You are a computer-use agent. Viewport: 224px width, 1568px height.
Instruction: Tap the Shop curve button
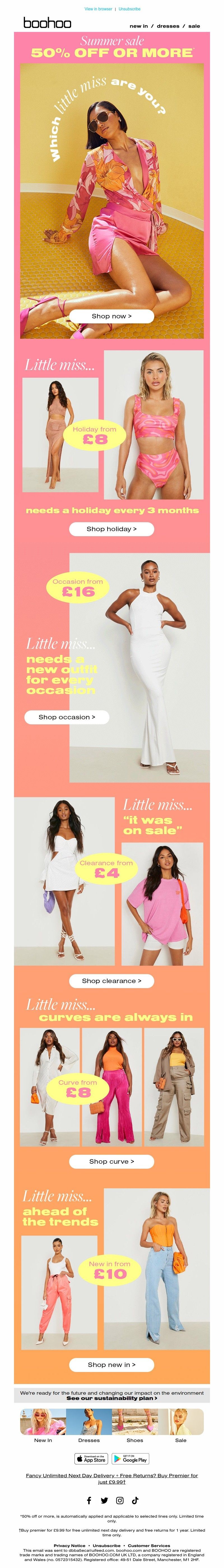111,1161
